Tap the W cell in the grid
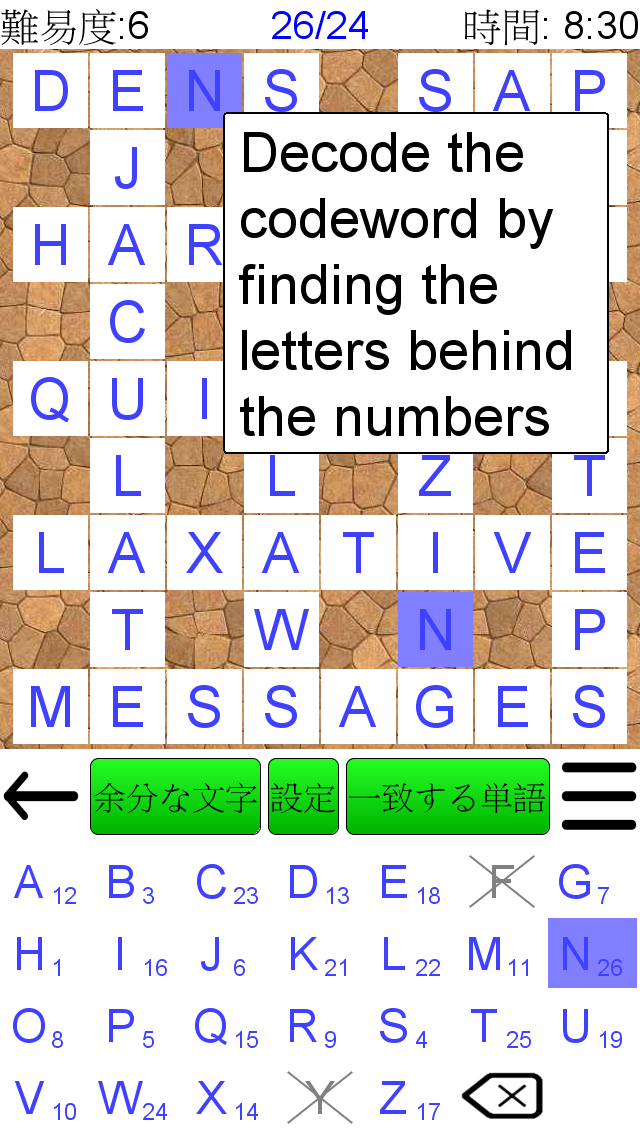 [281, 629]
